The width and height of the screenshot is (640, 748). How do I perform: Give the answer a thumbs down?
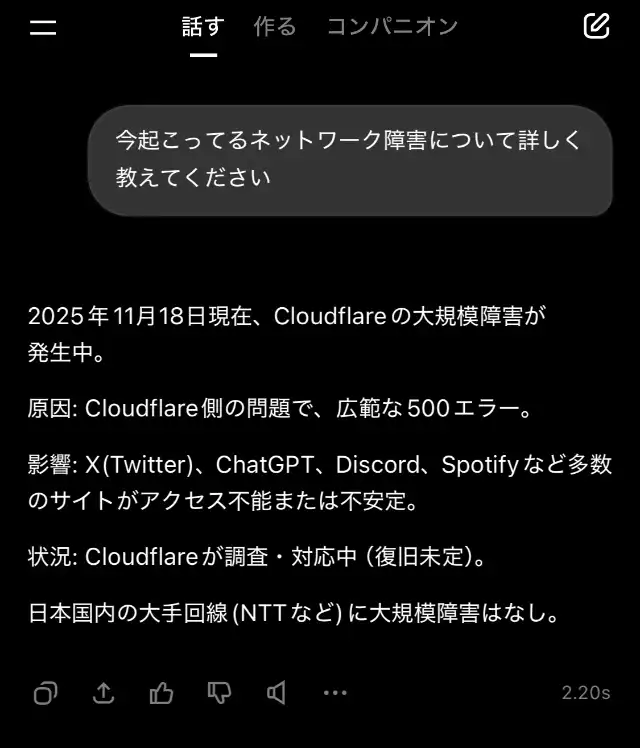pyautogui.click(x=219, y=692)
